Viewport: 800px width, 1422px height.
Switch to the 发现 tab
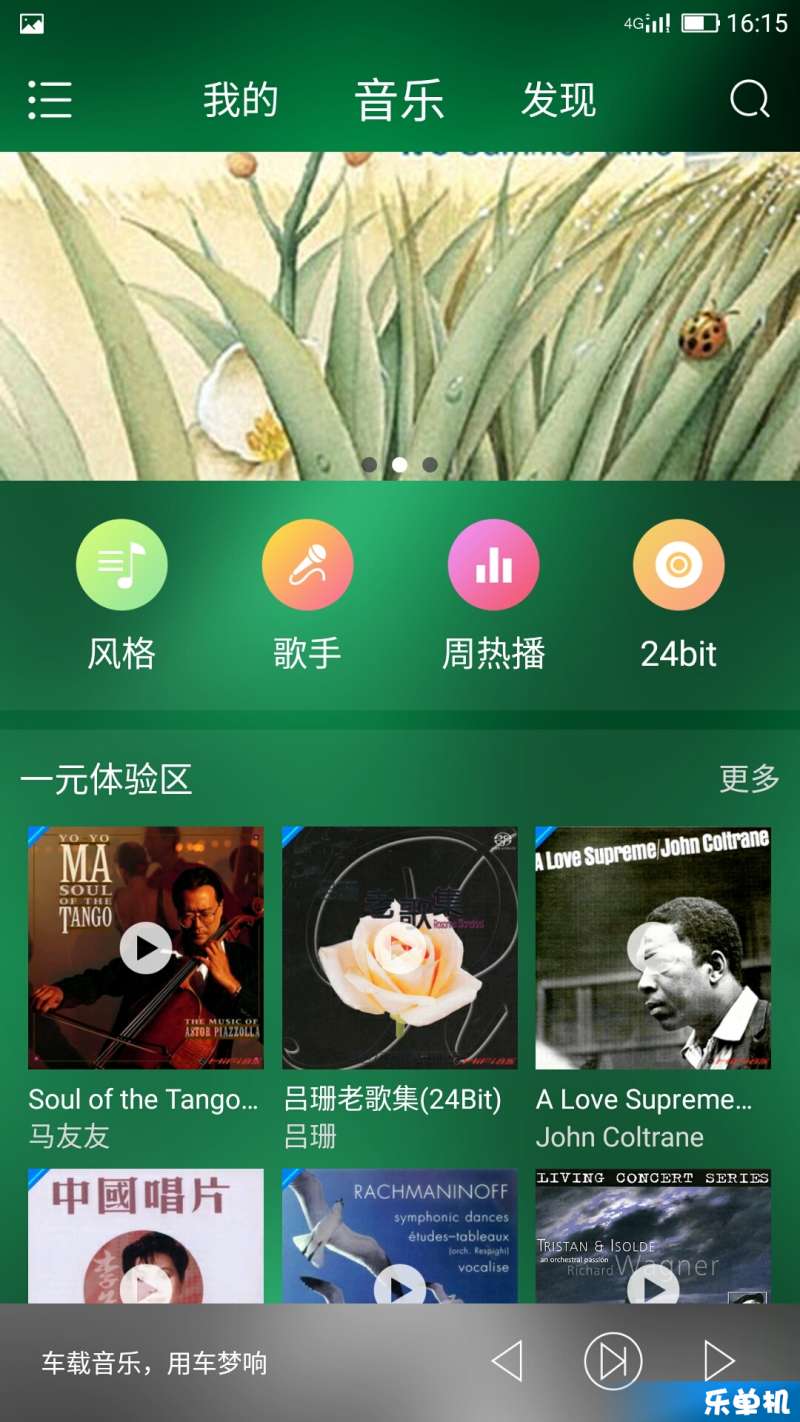click(558, 100)
